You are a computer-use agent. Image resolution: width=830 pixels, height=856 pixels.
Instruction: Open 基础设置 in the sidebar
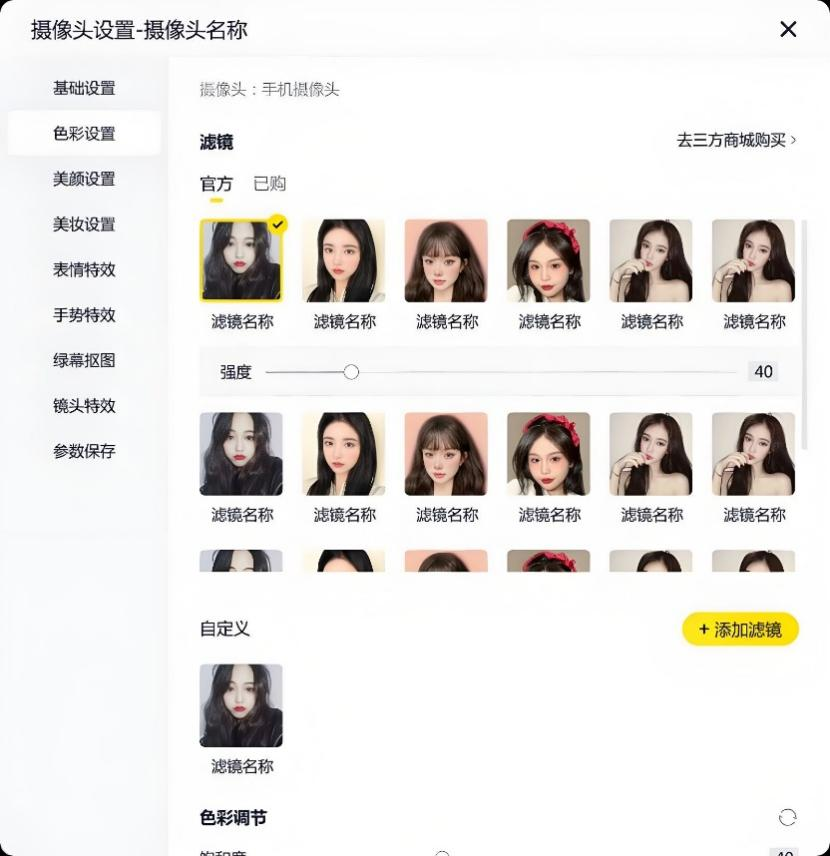pyautogui.click(x=84, y=88)
